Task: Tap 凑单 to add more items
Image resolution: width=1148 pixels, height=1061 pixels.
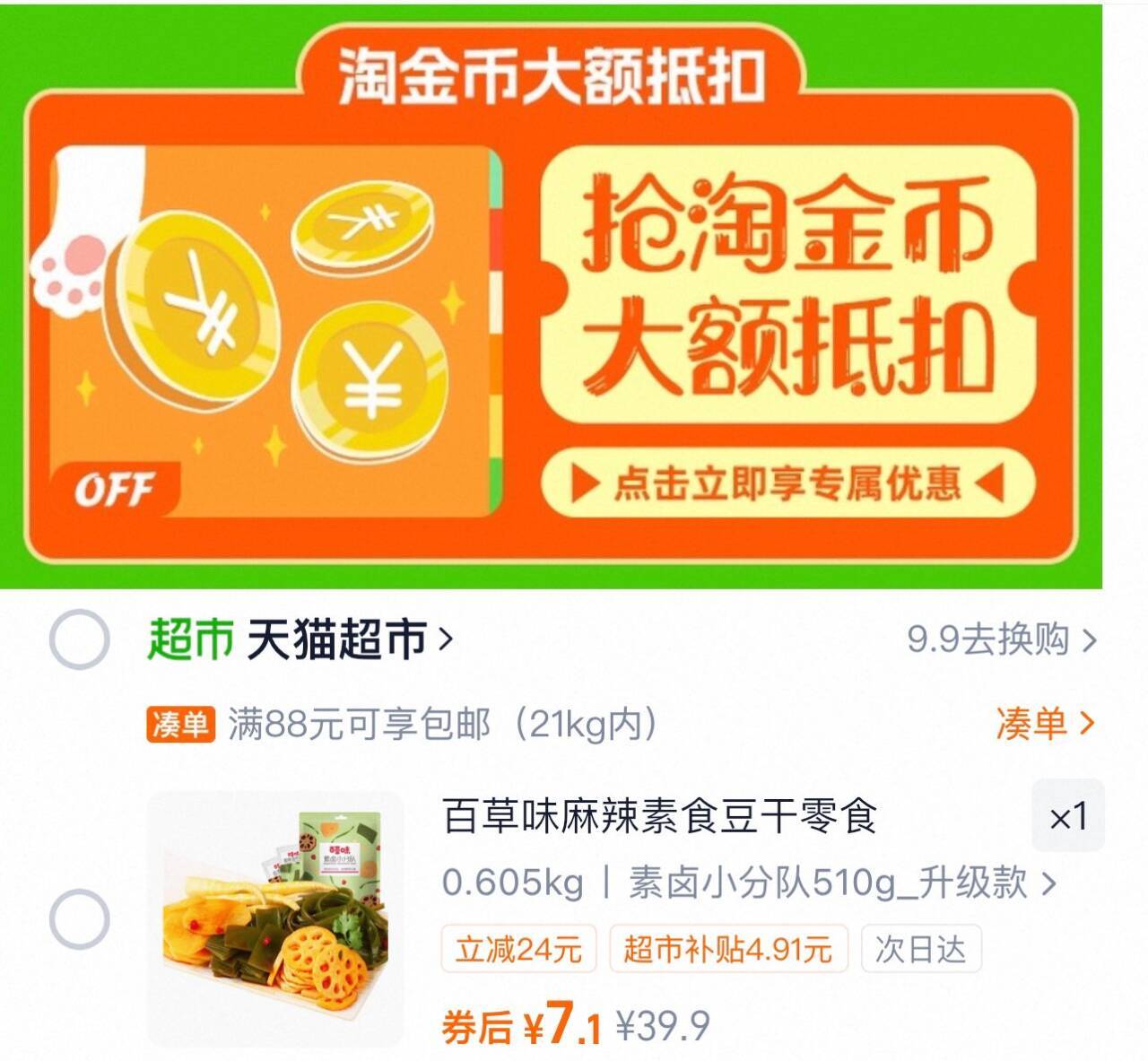Action: [x=1045, y=723]
